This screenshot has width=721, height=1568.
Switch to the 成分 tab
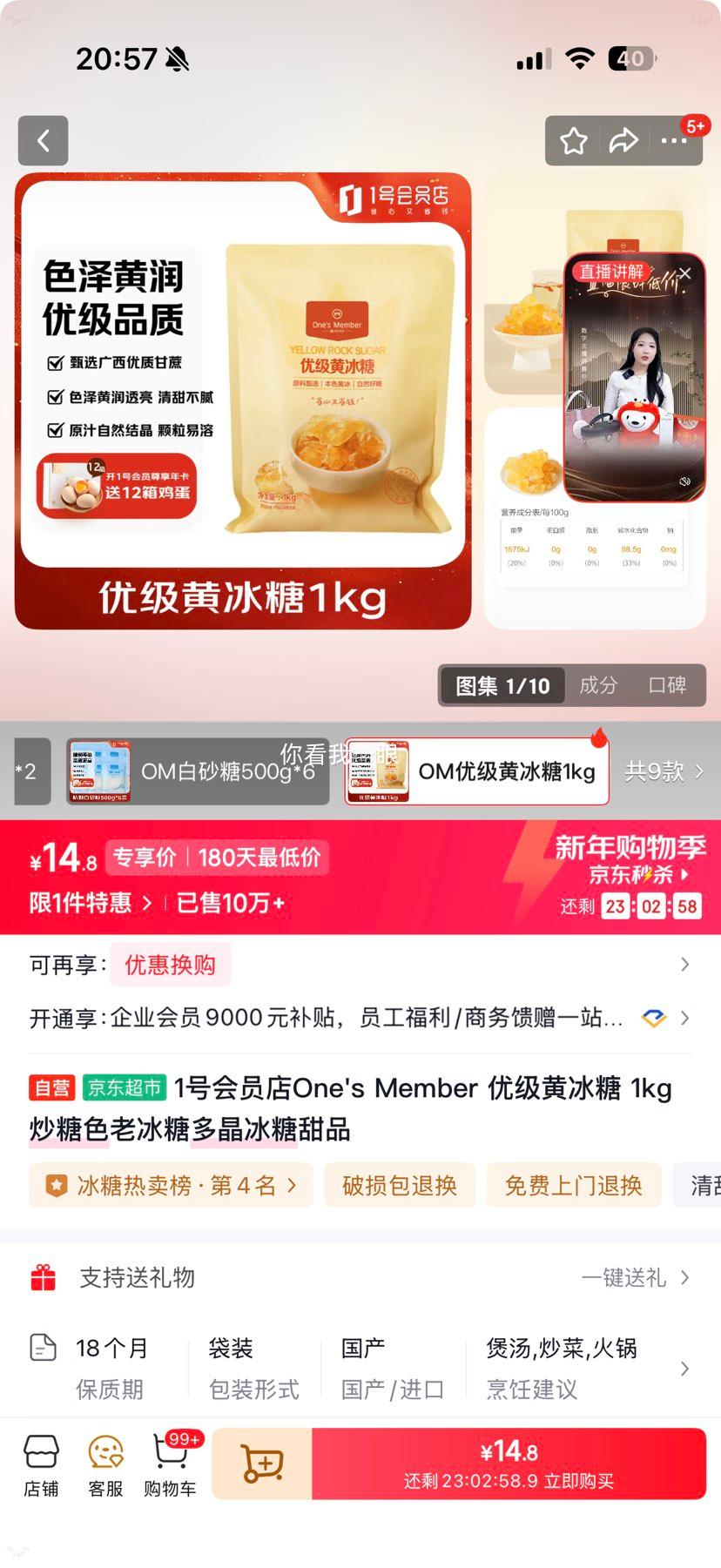click(x=598, y=685)
